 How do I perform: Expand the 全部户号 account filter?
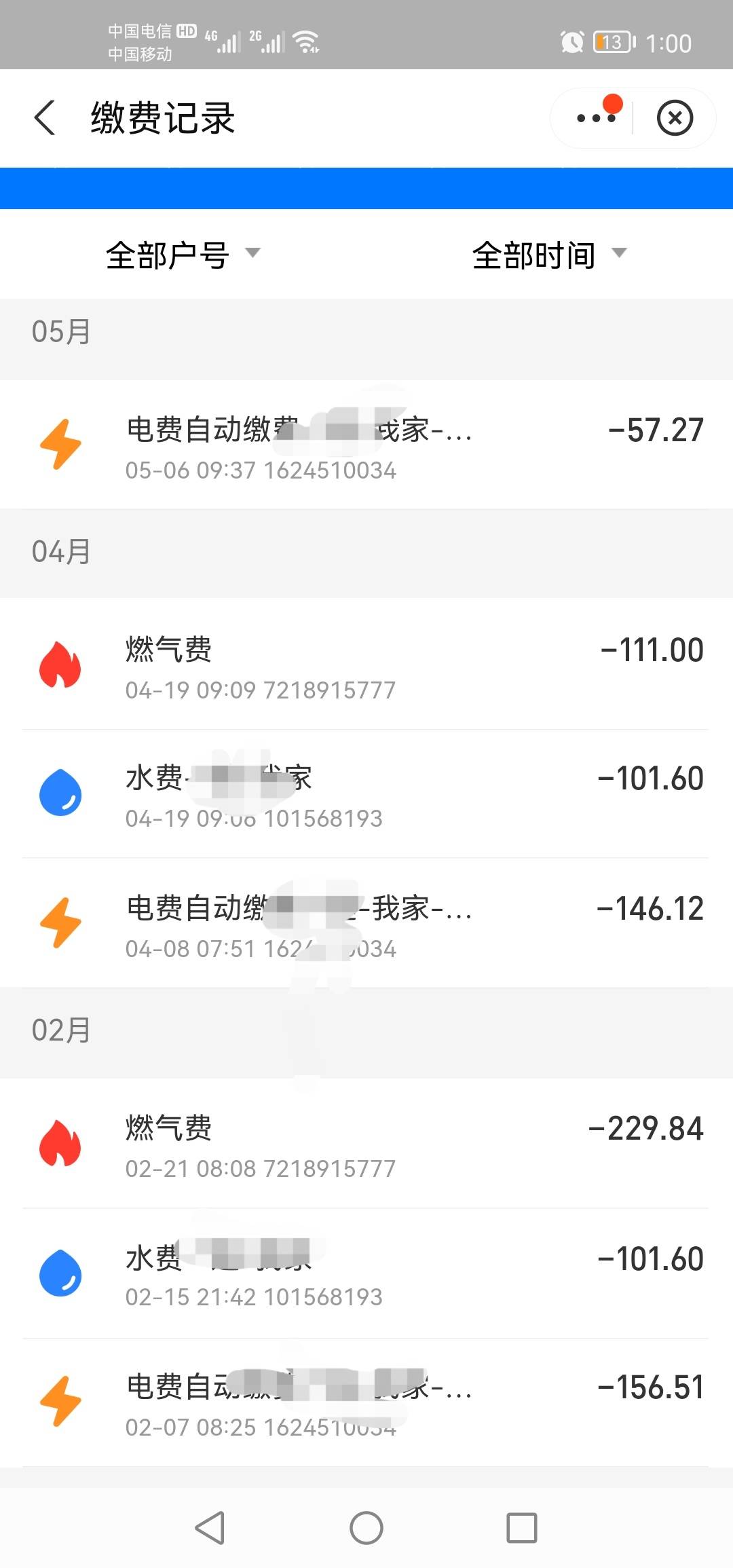click(x=183, y=255)
